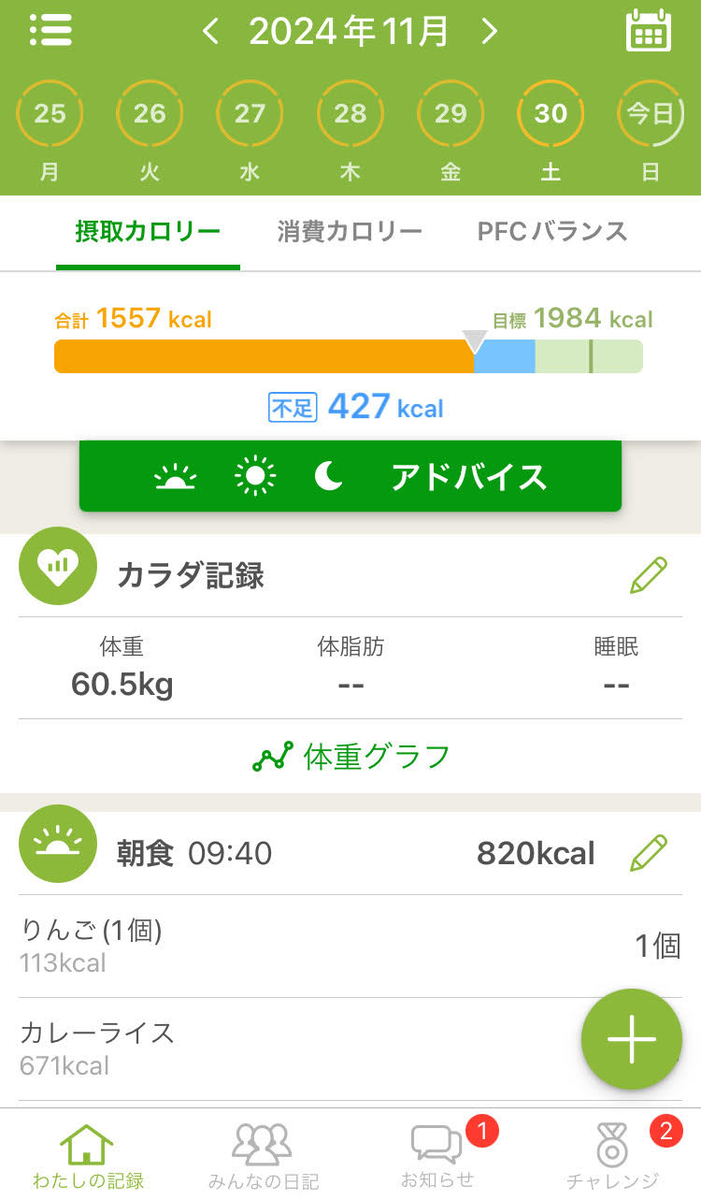
Task: Switch to PFCバランス tab
Action: pos(553,232)
